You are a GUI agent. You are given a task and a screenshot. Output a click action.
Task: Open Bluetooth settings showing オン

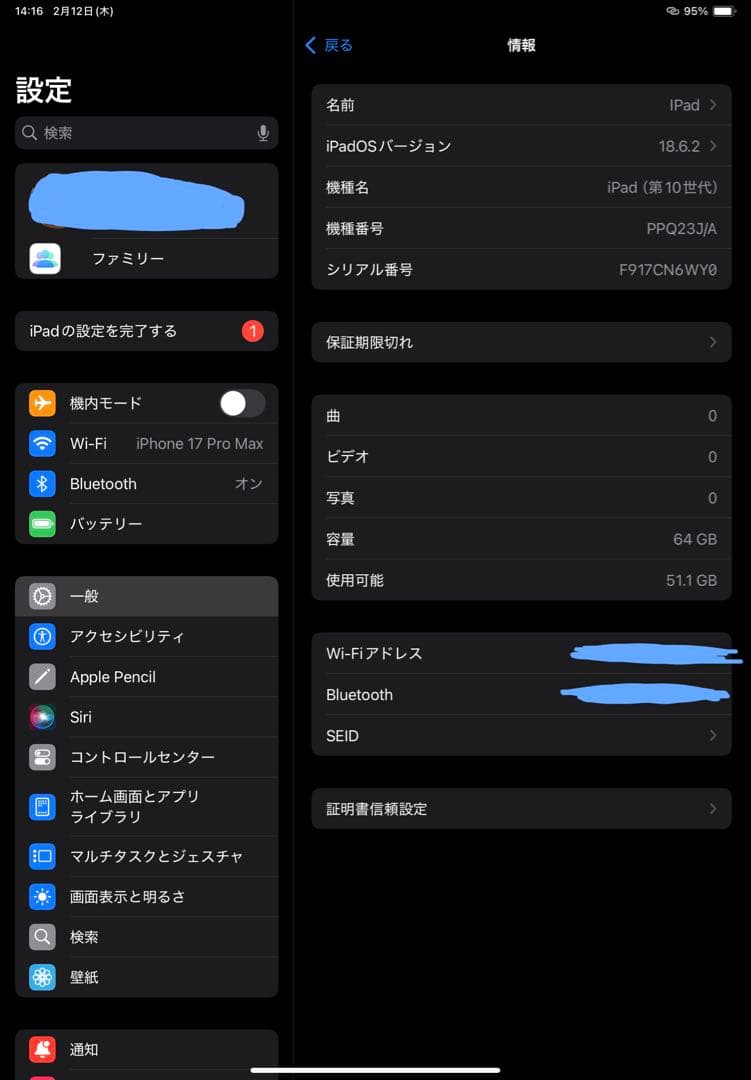pos(147,484)
